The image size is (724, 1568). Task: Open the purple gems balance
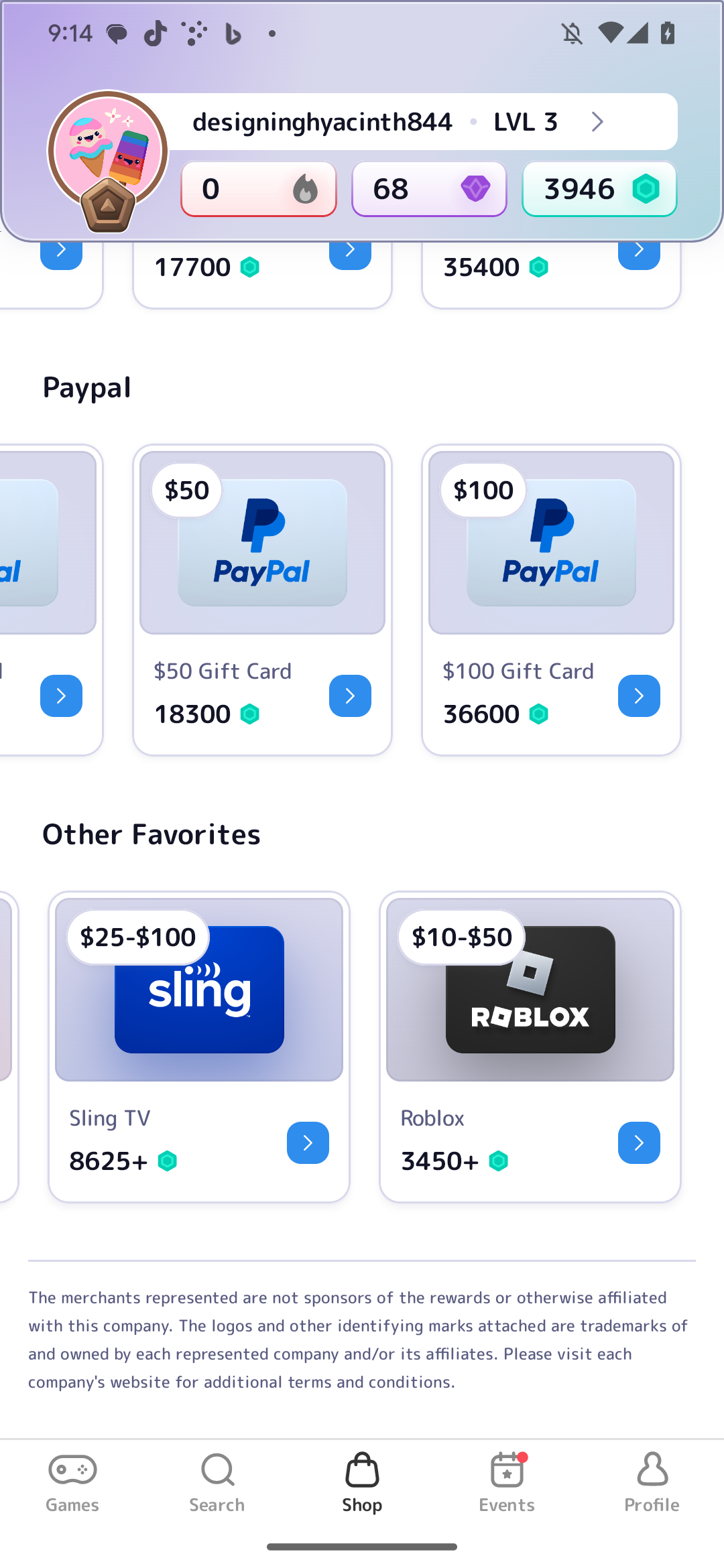coord(429,190)
